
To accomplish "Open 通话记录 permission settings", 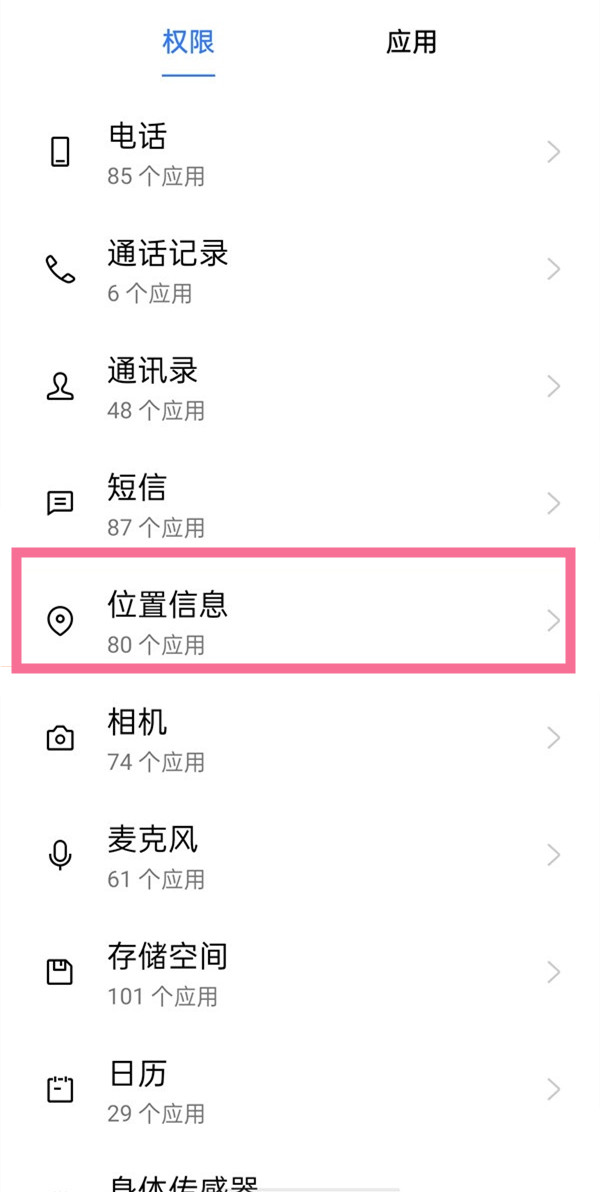I will 300,270.
